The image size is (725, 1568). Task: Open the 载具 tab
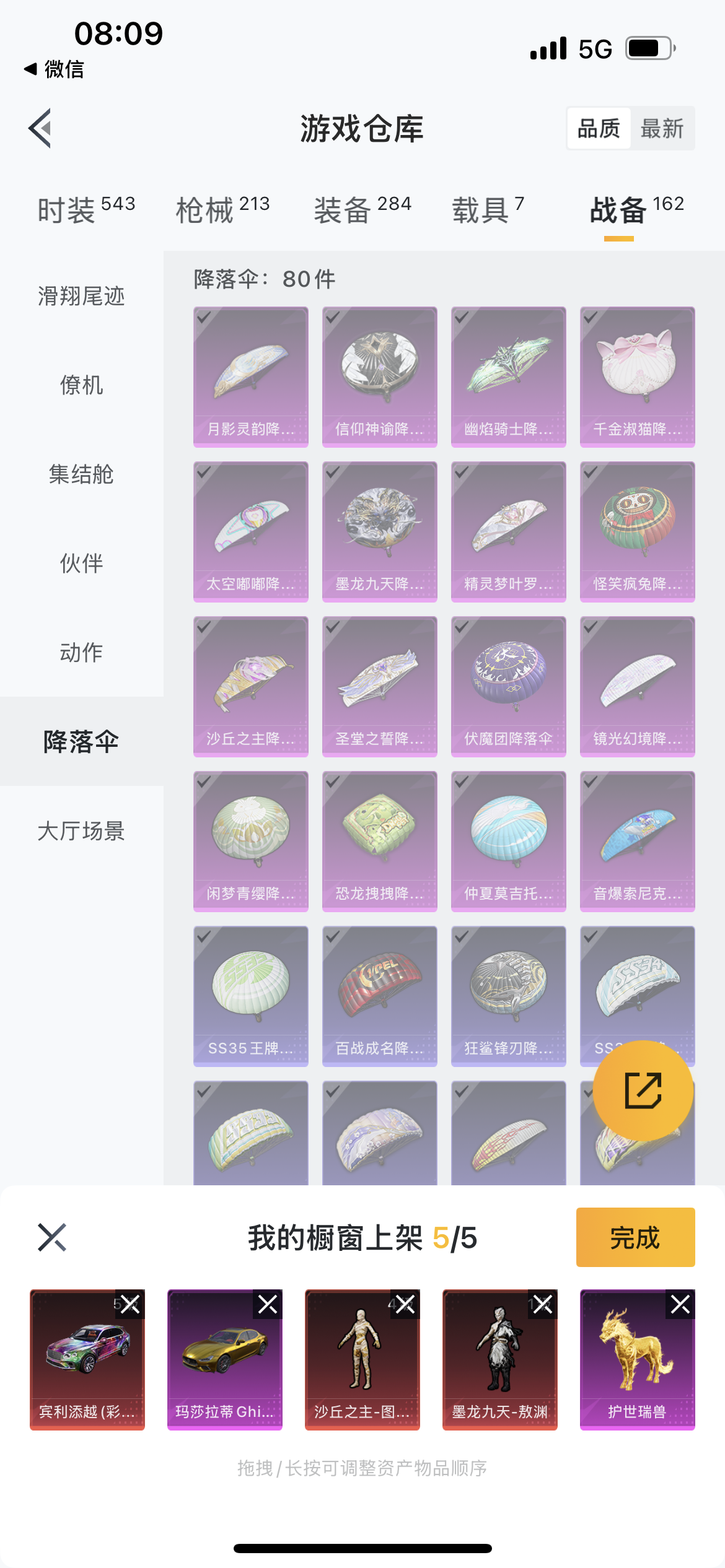pyautogui.click(x=488, y=209)
